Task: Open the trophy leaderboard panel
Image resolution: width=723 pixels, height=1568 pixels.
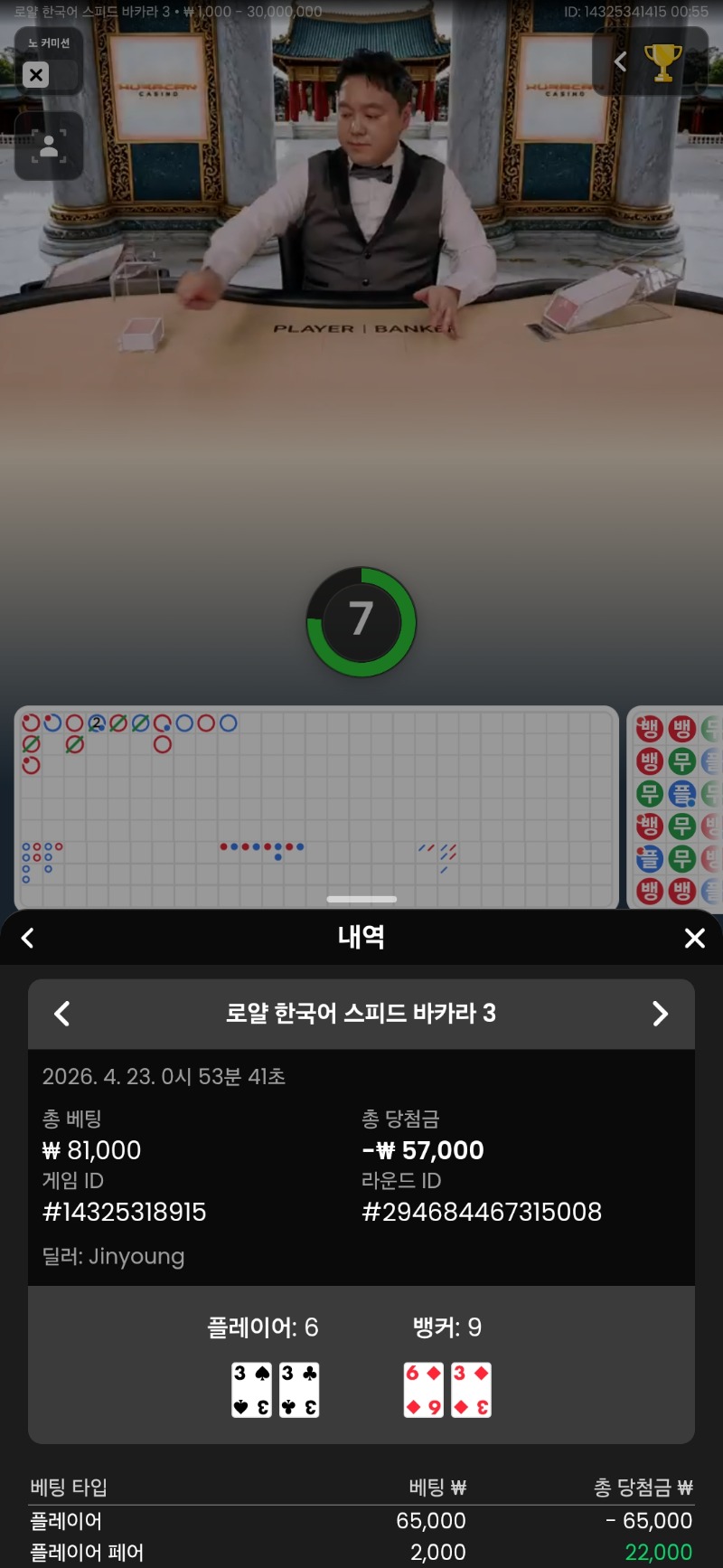Action: point(662,62)
